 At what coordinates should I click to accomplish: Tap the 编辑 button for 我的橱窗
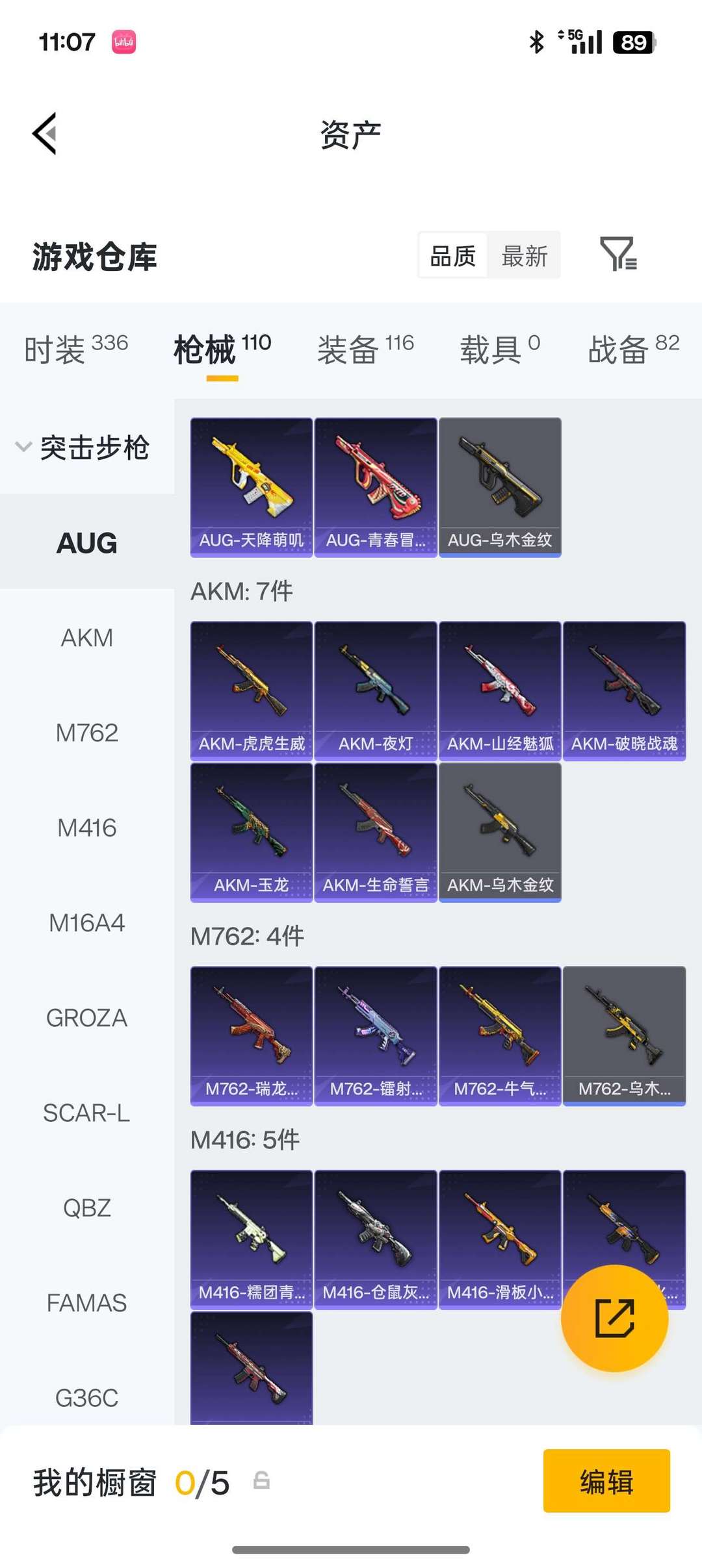pos(606,1482)
